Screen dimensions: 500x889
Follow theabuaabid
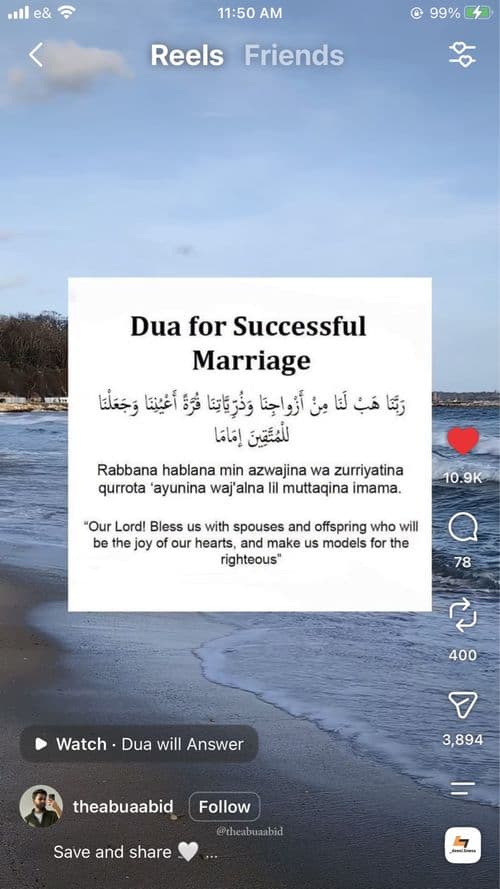tap(224, 807)
